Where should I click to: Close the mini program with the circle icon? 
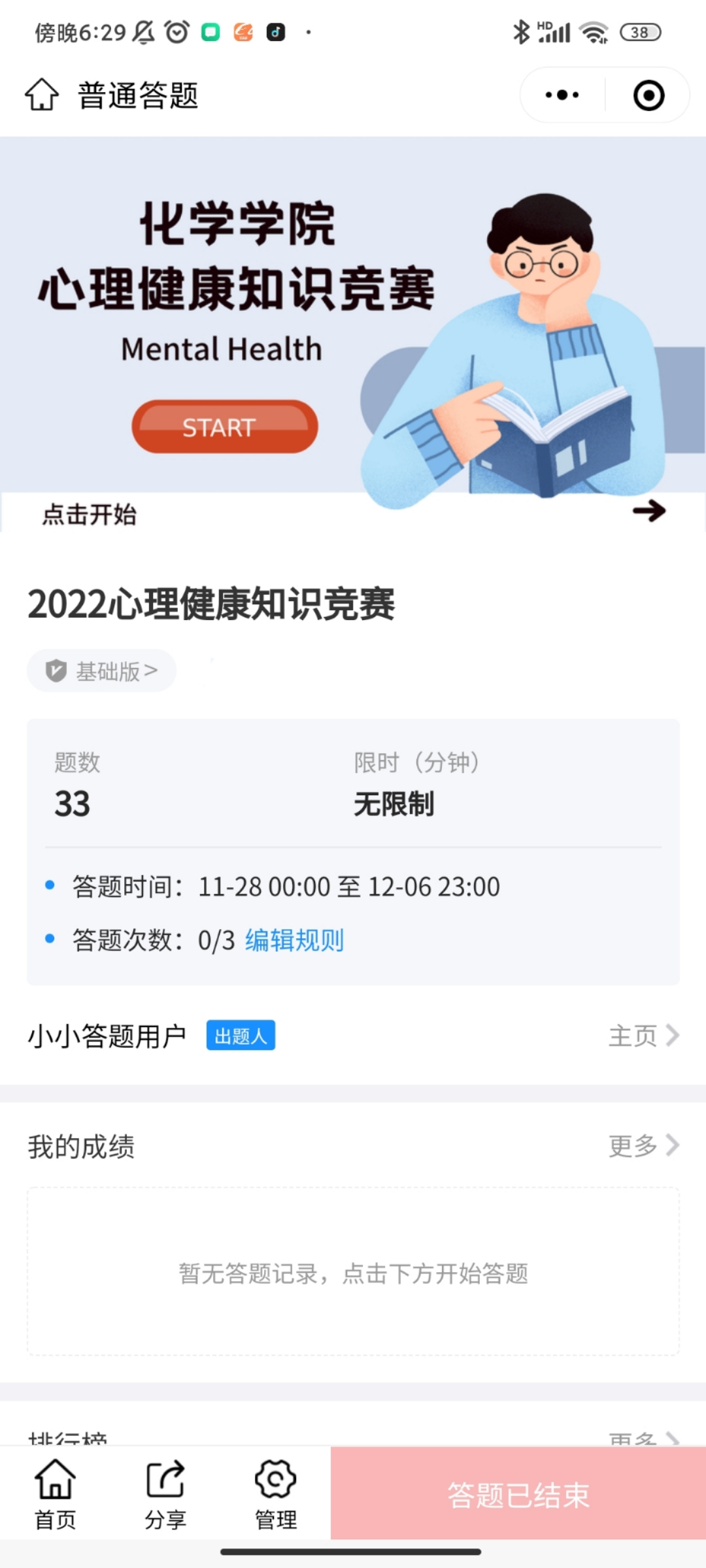point(648,95)
